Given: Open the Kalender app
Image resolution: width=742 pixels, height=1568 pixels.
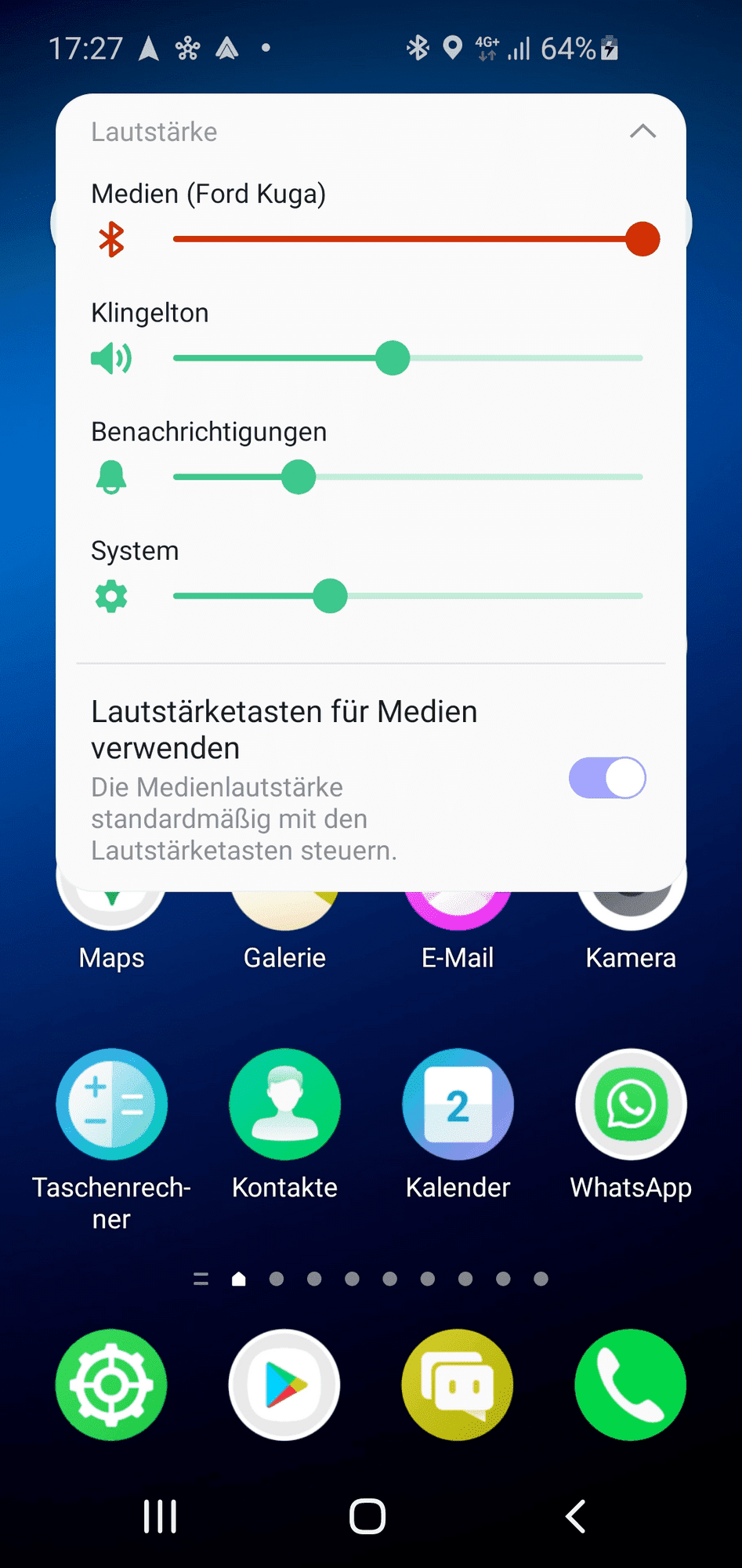Looking at the screenshot, I should [458, 1104].
